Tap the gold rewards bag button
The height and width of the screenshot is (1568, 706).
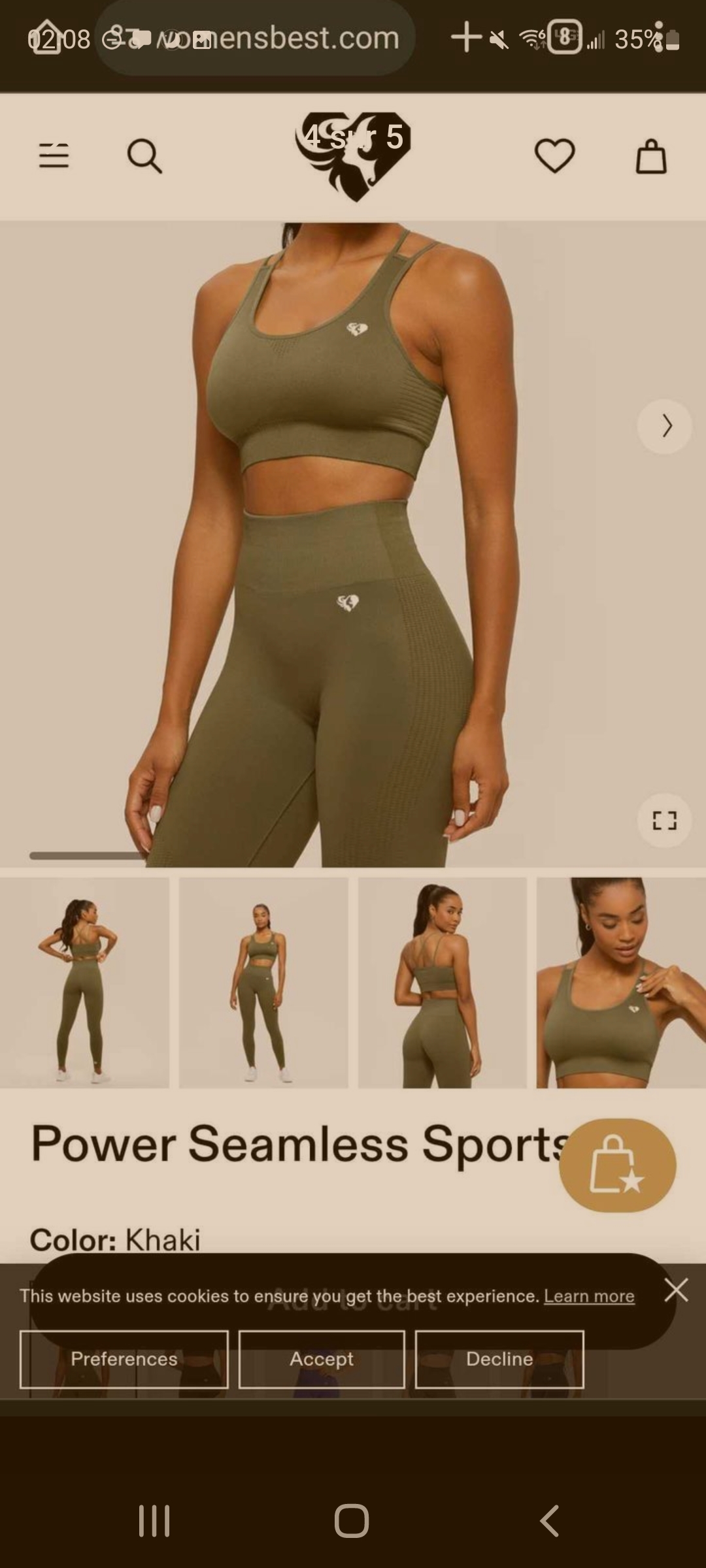pos(617,1165)
